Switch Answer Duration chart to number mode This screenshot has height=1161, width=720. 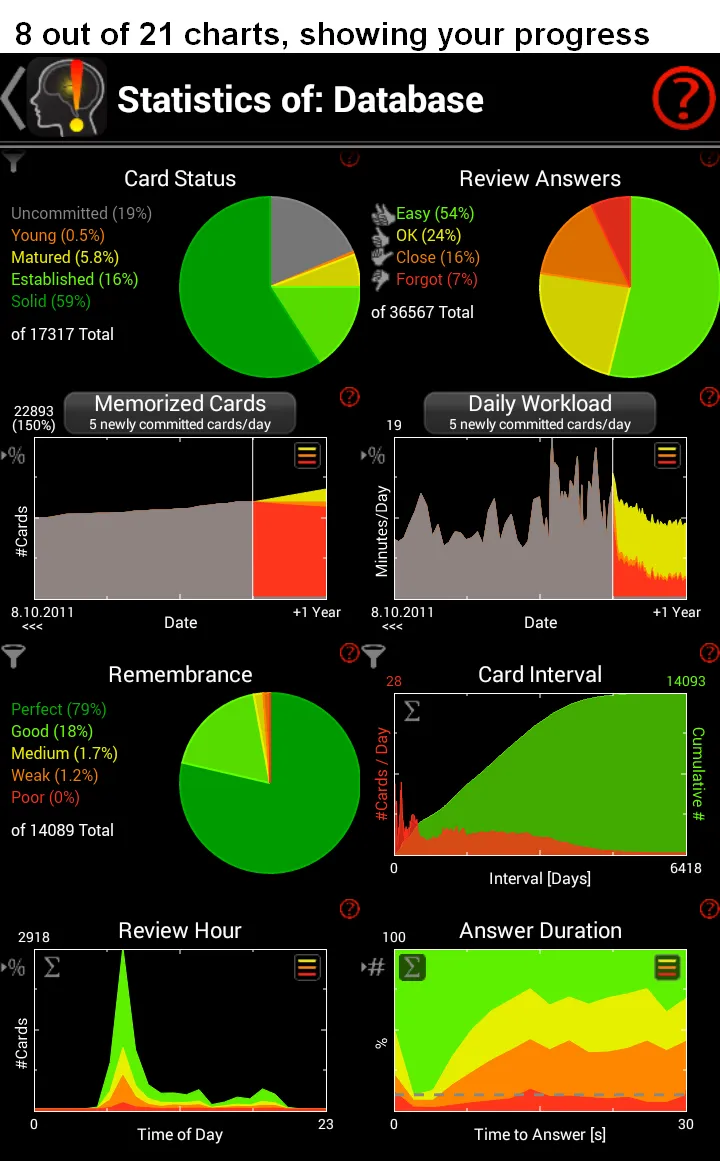coord(374,967)
